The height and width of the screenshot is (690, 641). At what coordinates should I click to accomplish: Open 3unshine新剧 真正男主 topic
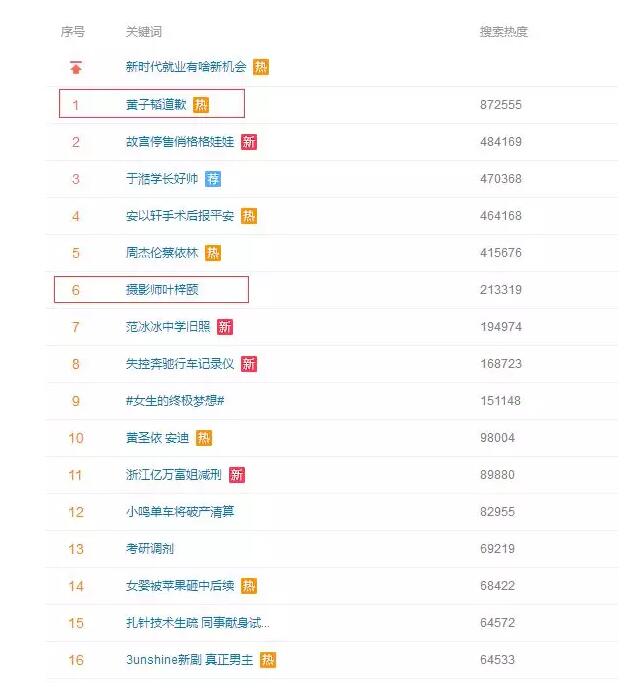click(x=189, y=660)
